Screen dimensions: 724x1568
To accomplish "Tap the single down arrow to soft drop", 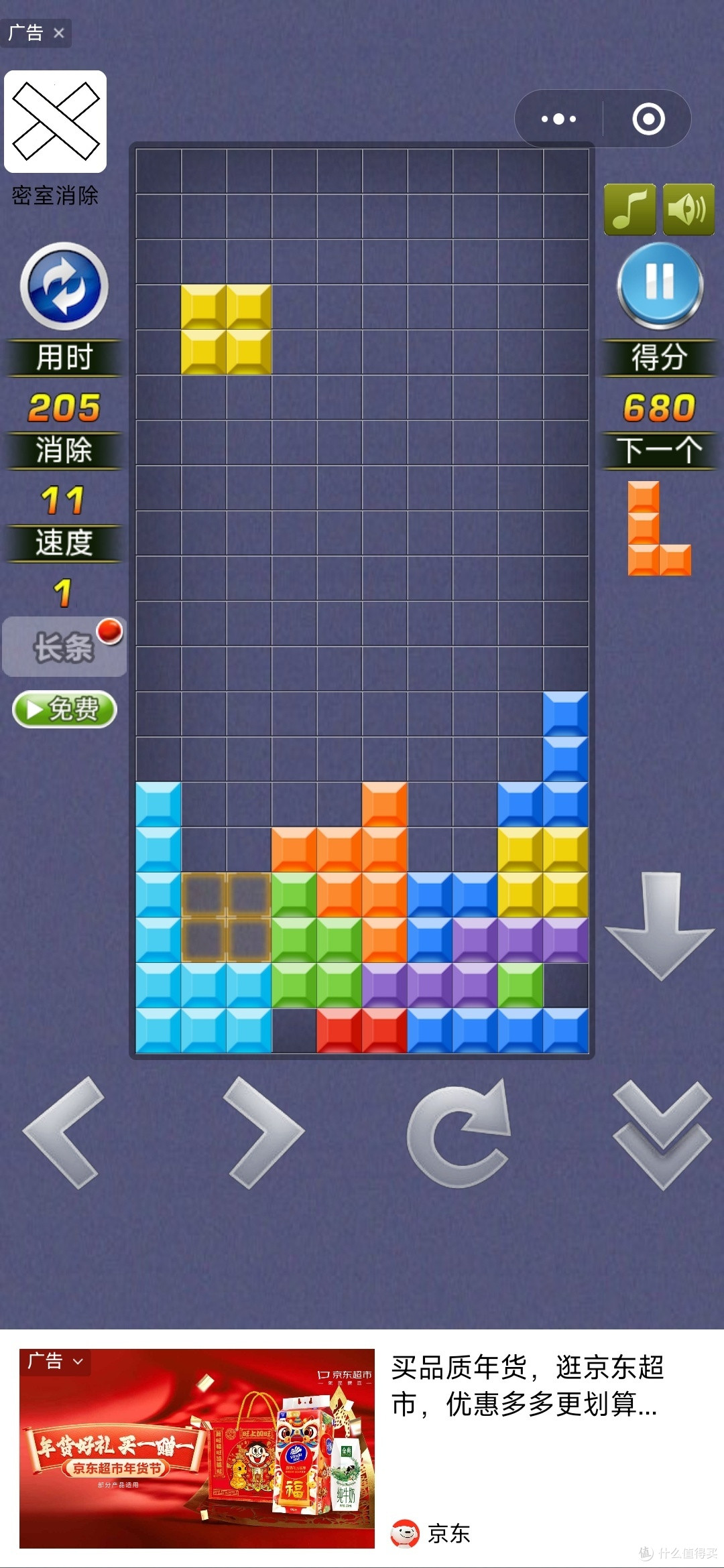I will point(660,926).
